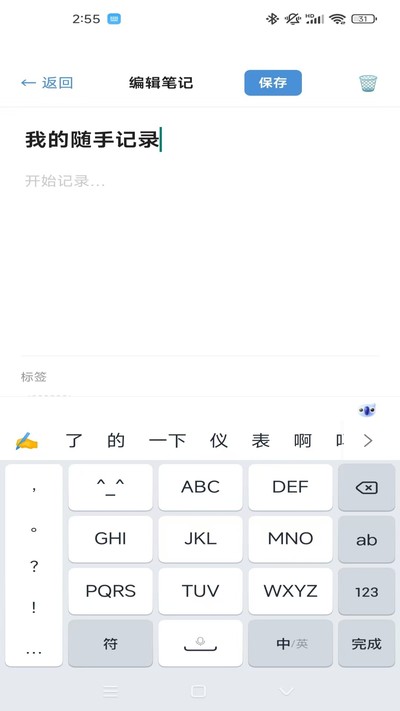Open the handwriting input icon
Screen dimensions: 400x711
pos(27,440)
